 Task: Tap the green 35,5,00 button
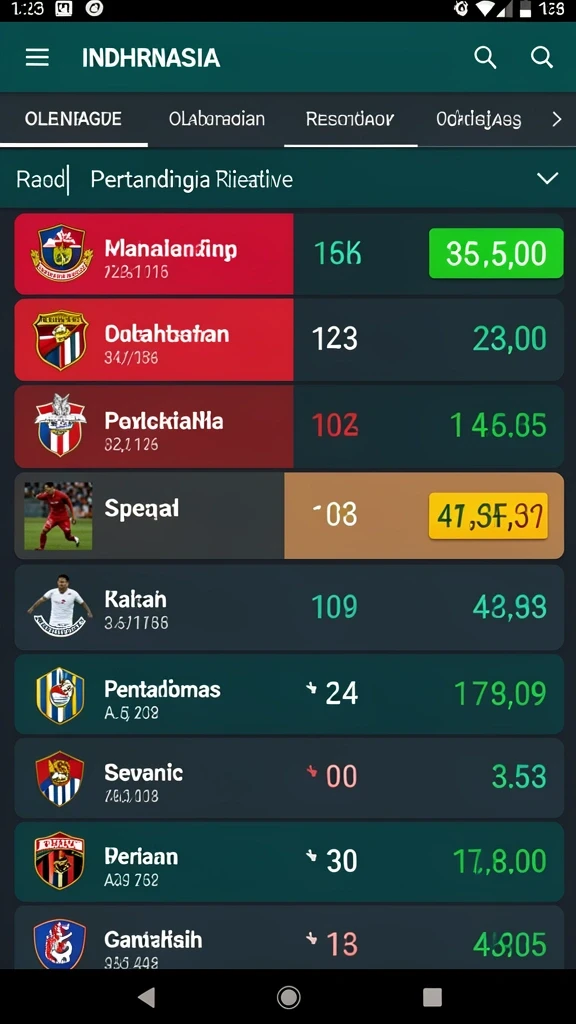coord(496,253)
